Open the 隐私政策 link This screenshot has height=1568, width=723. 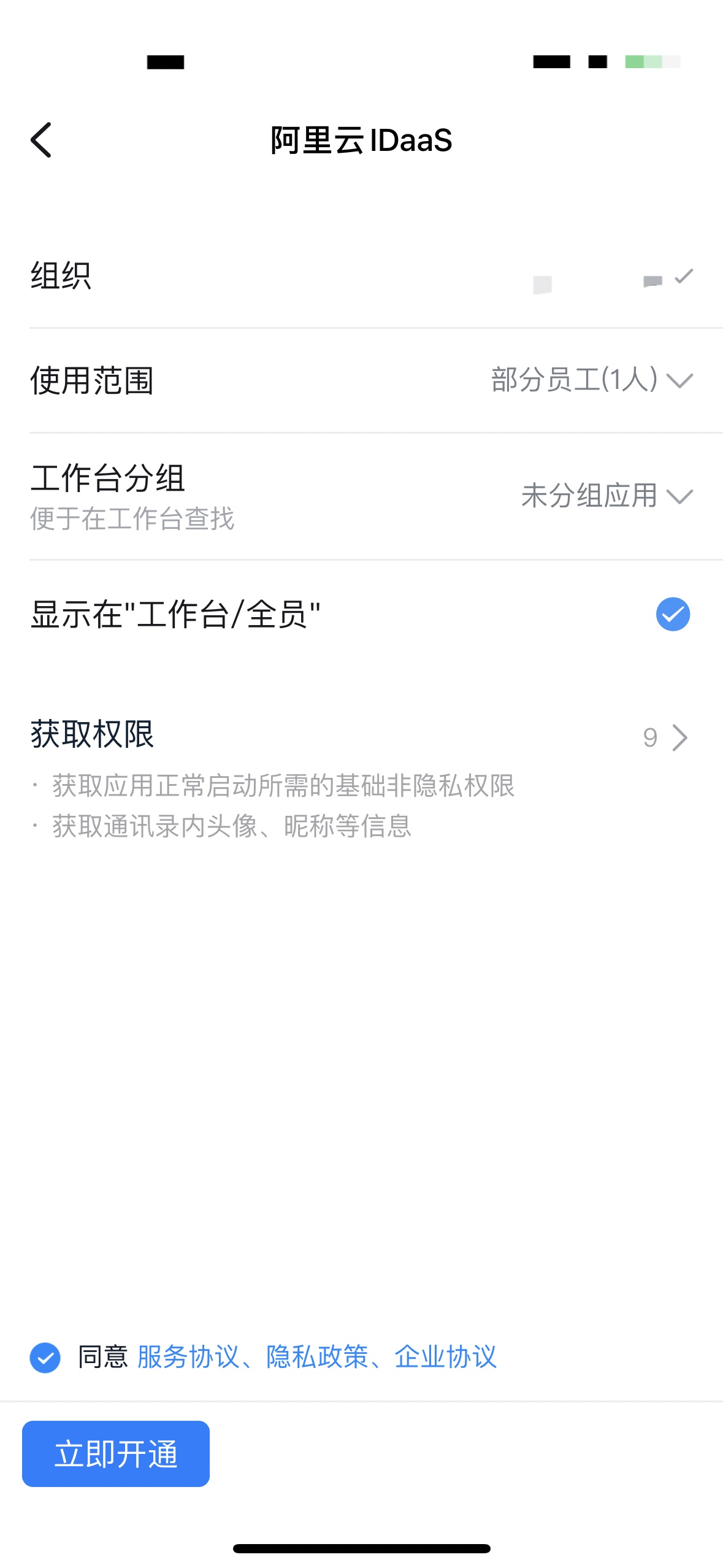[x=317, y=1356]
